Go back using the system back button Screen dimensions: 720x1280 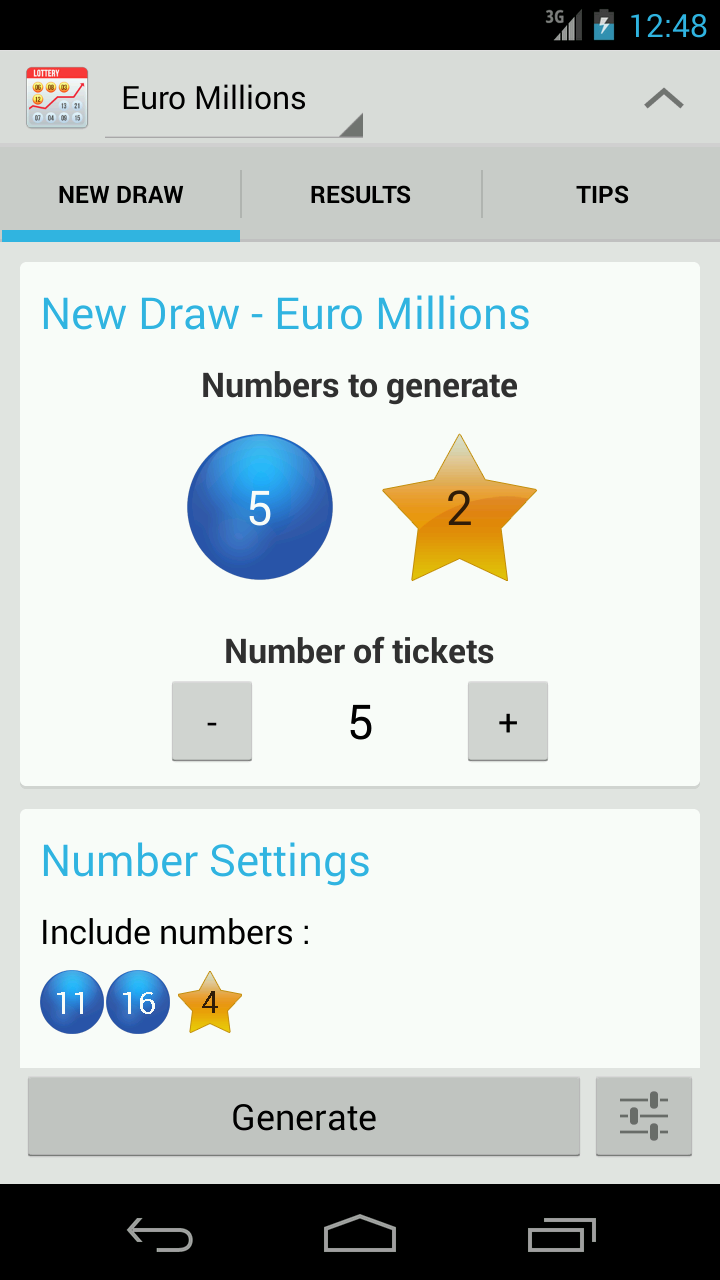(160, 1235)
